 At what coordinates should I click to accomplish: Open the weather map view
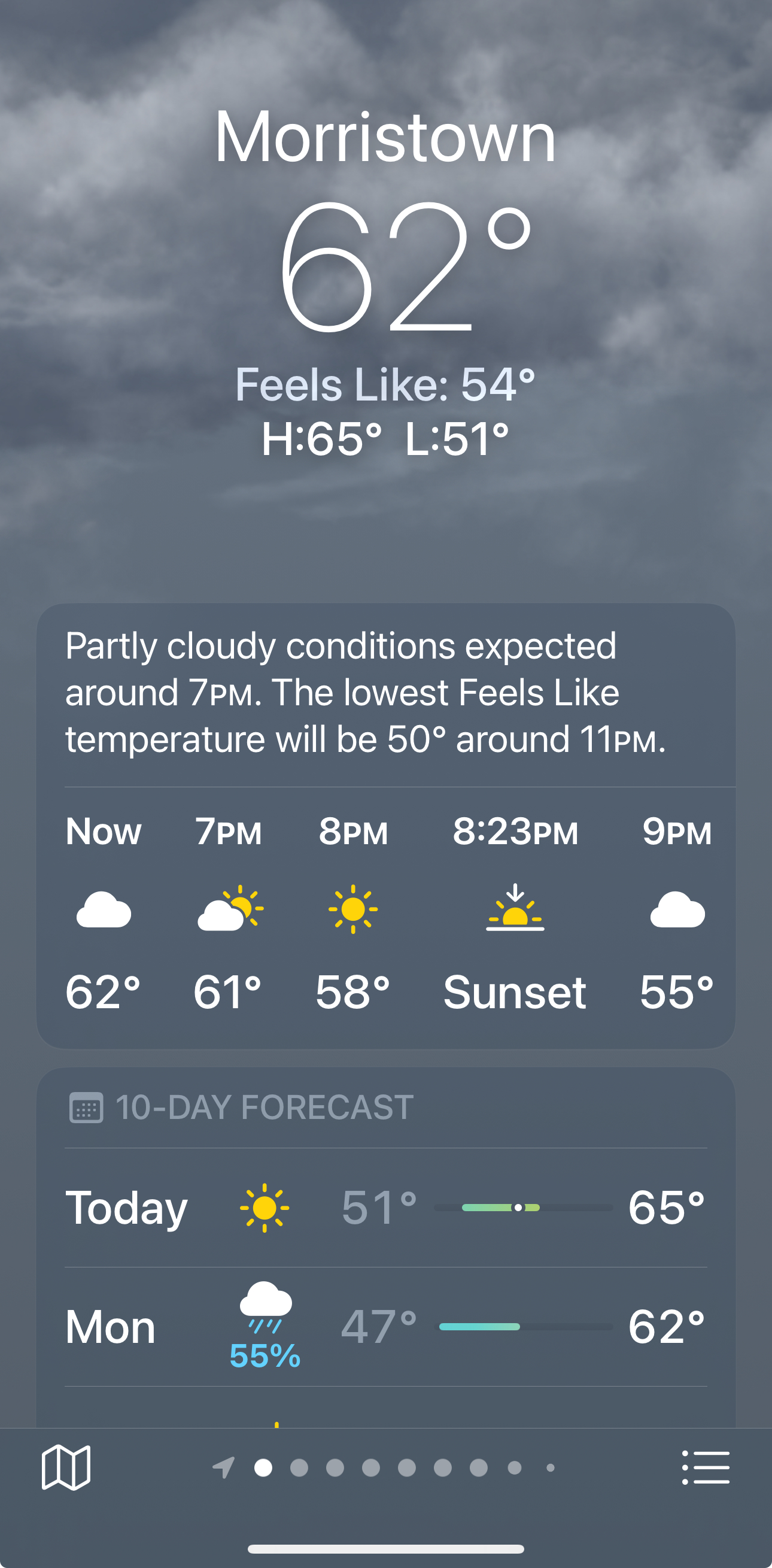click(67, 1467)
